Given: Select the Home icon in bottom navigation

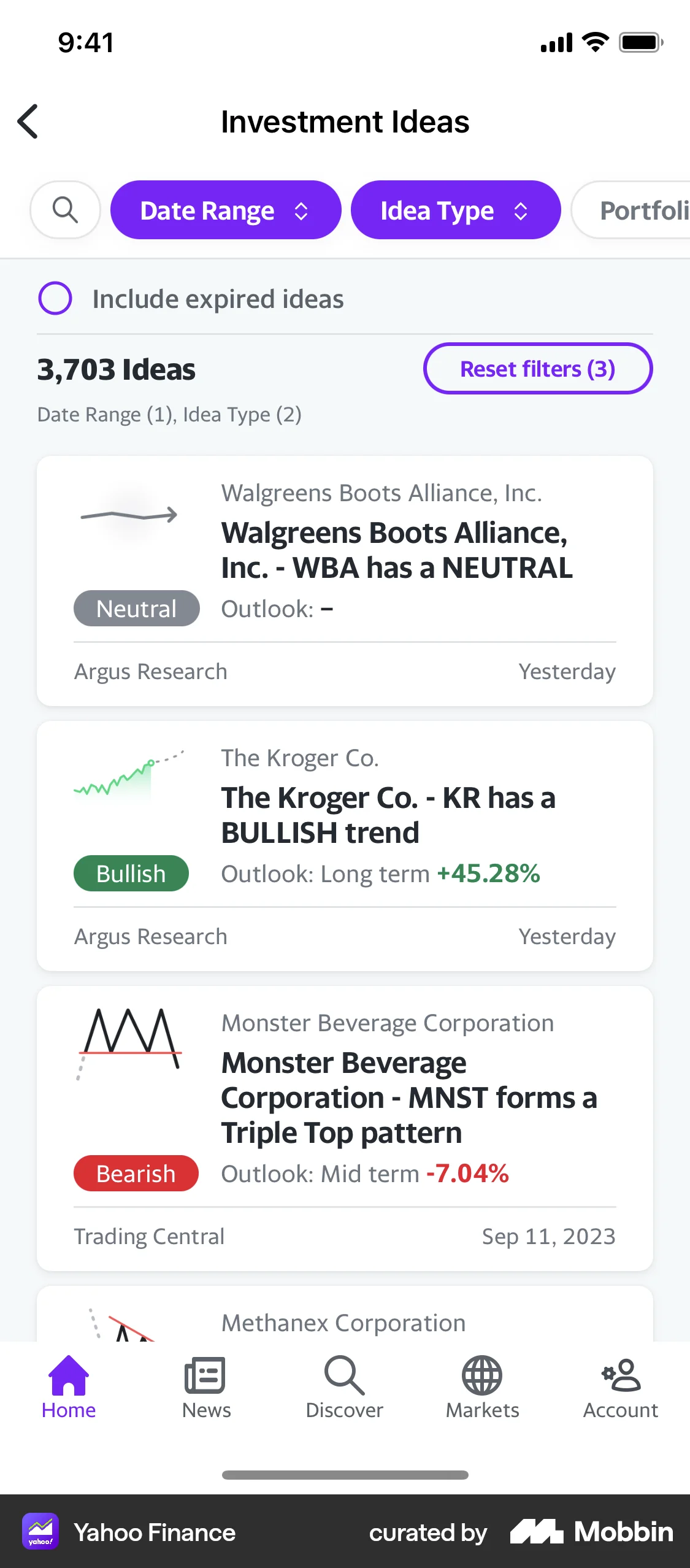Looking at the screenshot, I should [68, 1375].
